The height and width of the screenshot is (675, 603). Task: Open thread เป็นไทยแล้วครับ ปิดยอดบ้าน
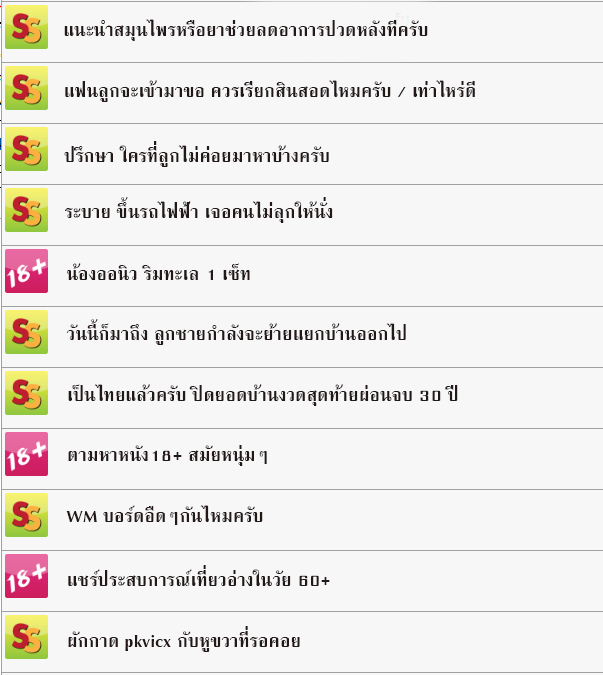coord(261,394)
